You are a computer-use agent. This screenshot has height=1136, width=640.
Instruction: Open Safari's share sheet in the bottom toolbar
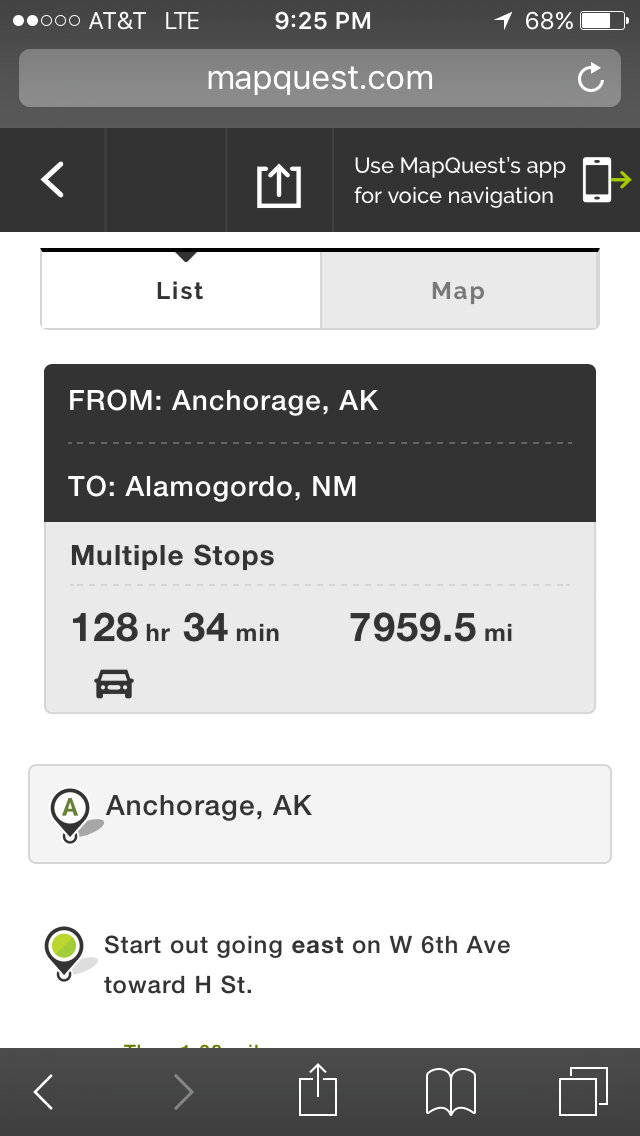click(x=318, y=1089)
